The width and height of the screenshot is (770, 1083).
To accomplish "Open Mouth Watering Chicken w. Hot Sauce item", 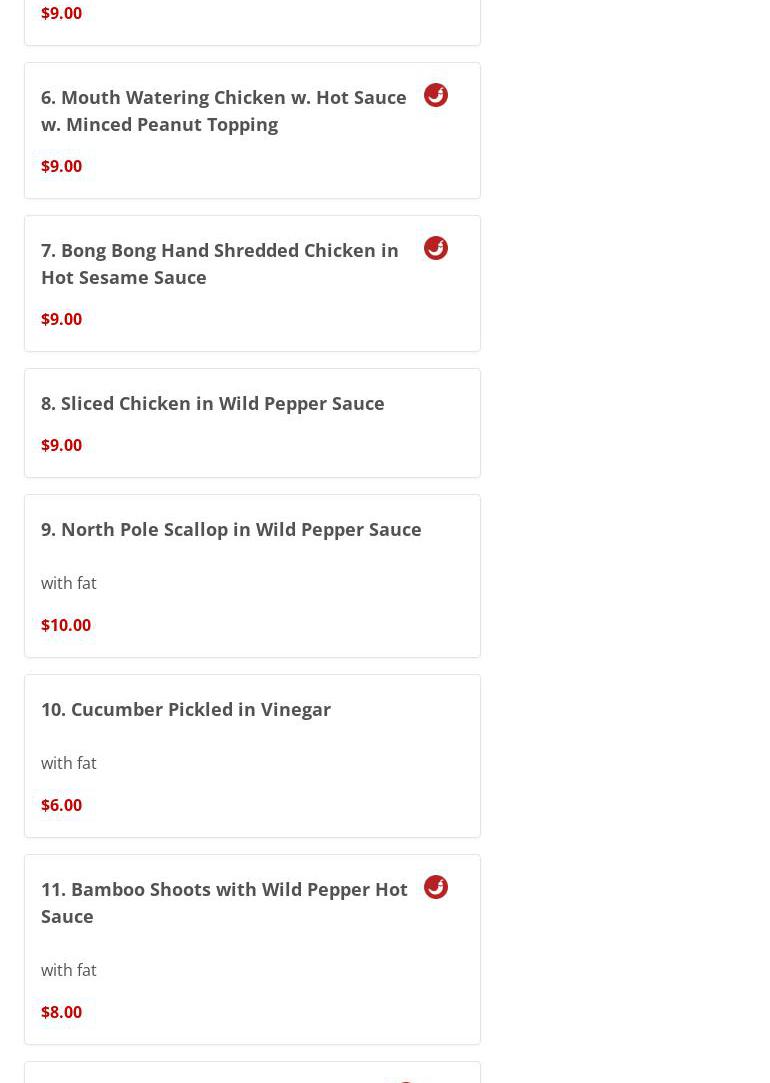I will (224, 111).
